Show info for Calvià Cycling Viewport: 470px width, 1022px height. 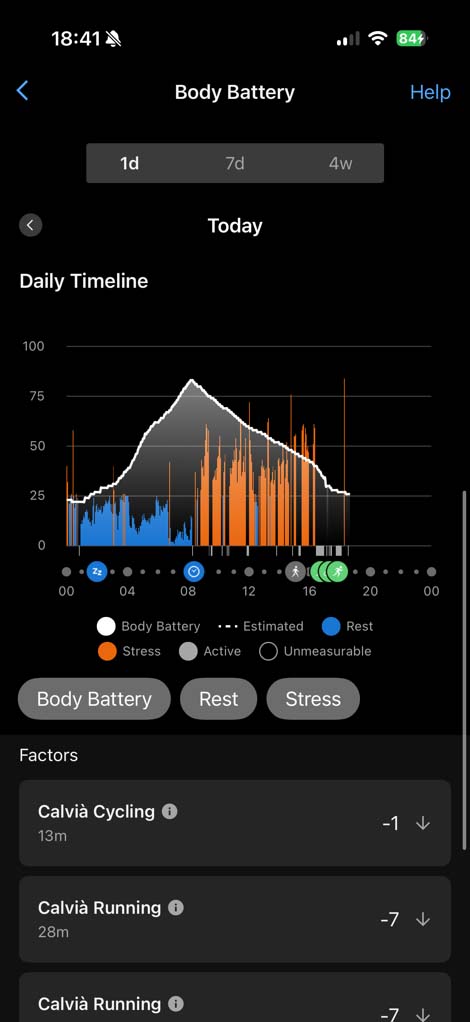[169, 811]
